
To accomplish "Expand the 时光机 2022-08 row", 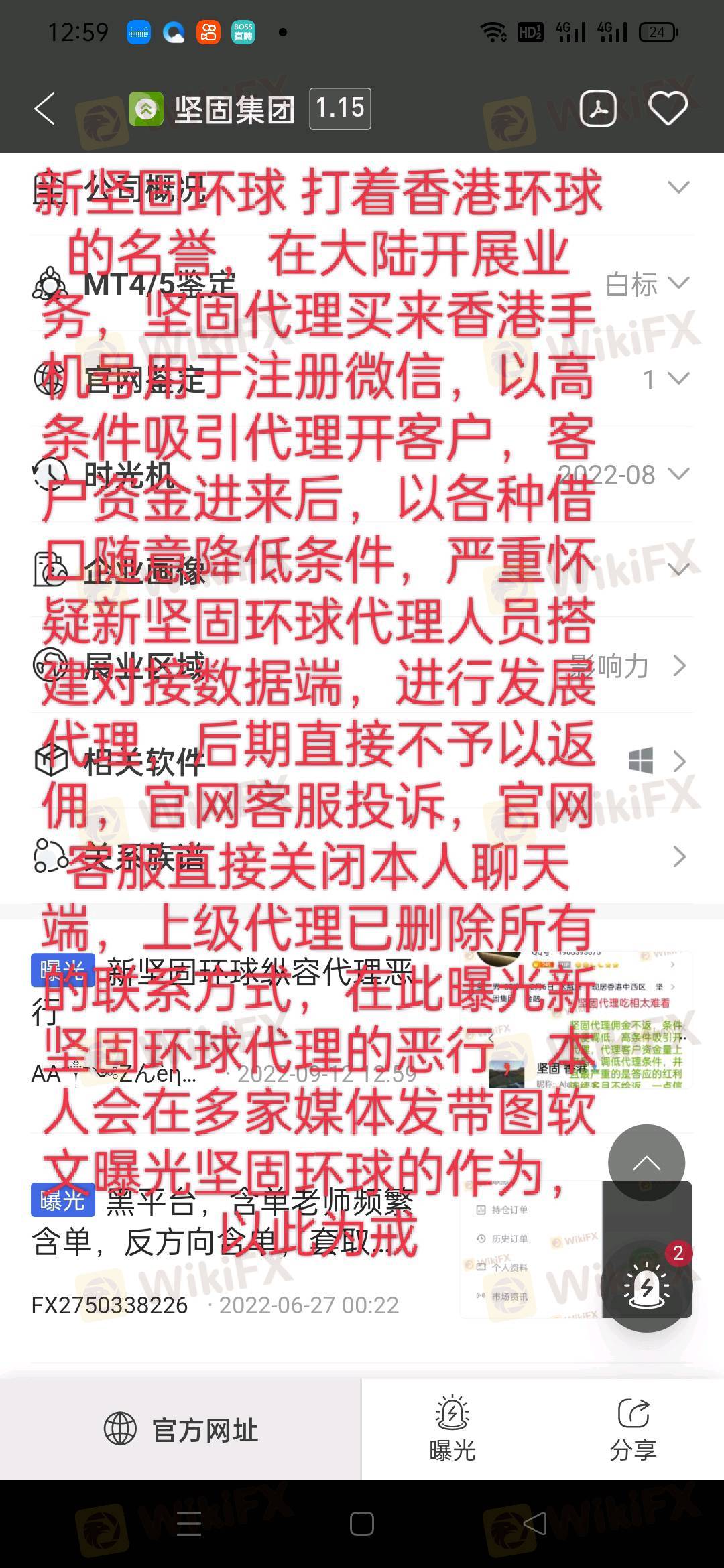I will (x=678, y=474).
